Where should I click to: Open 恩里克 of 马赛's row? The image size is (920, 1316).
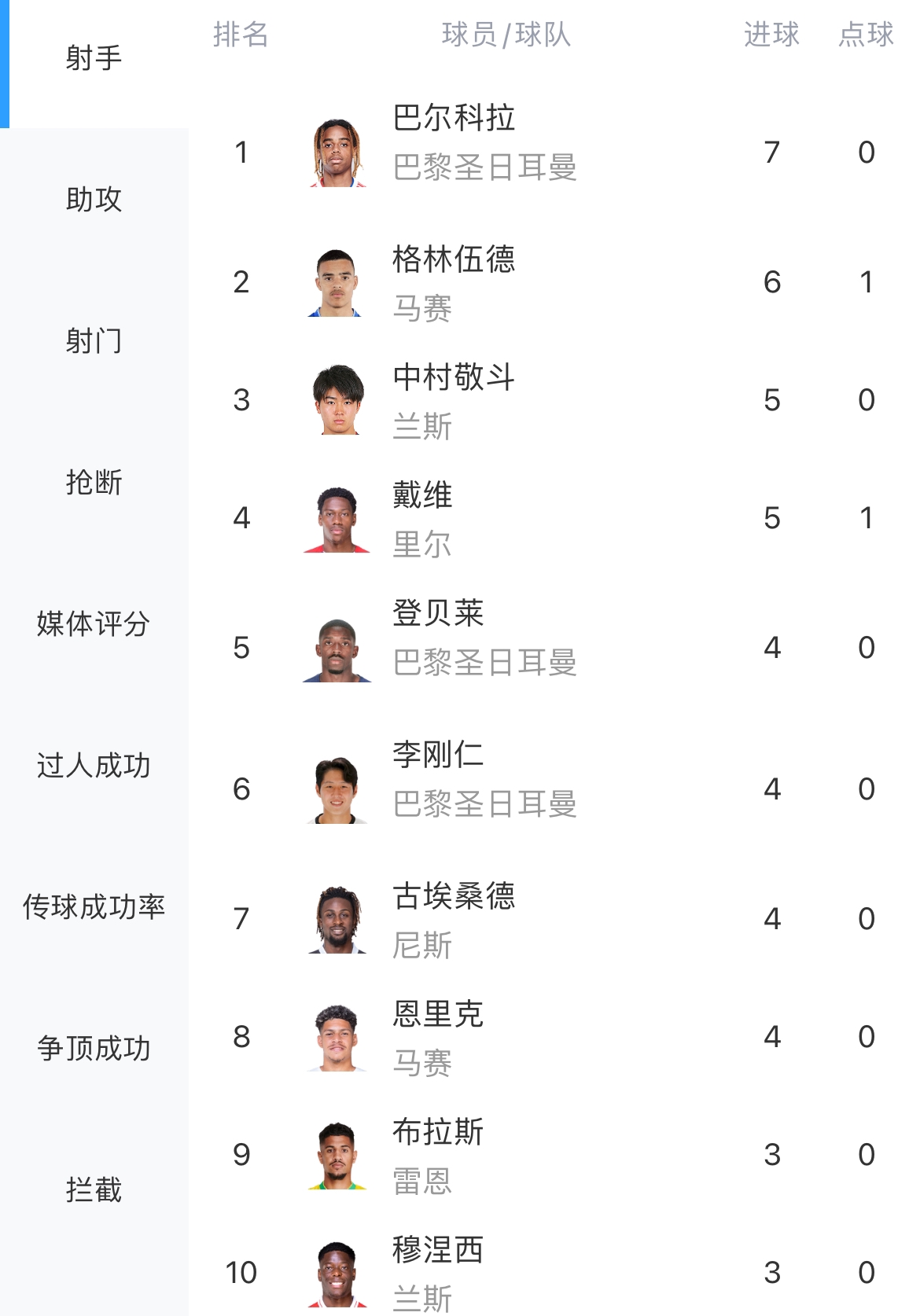[x=439, y=1015]
